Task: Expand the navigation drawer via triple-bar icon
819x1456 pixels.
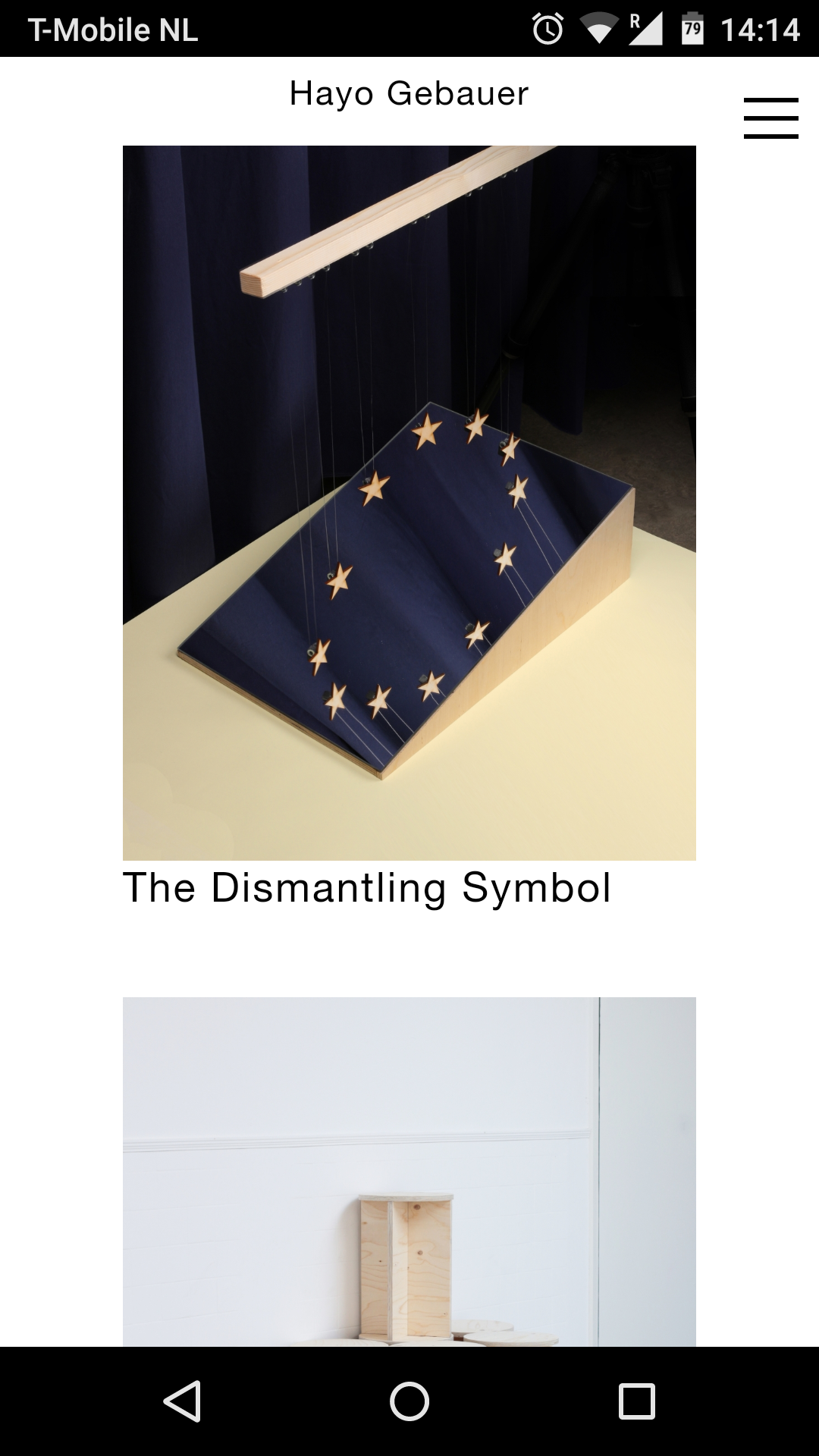Action: coord(770,118)
